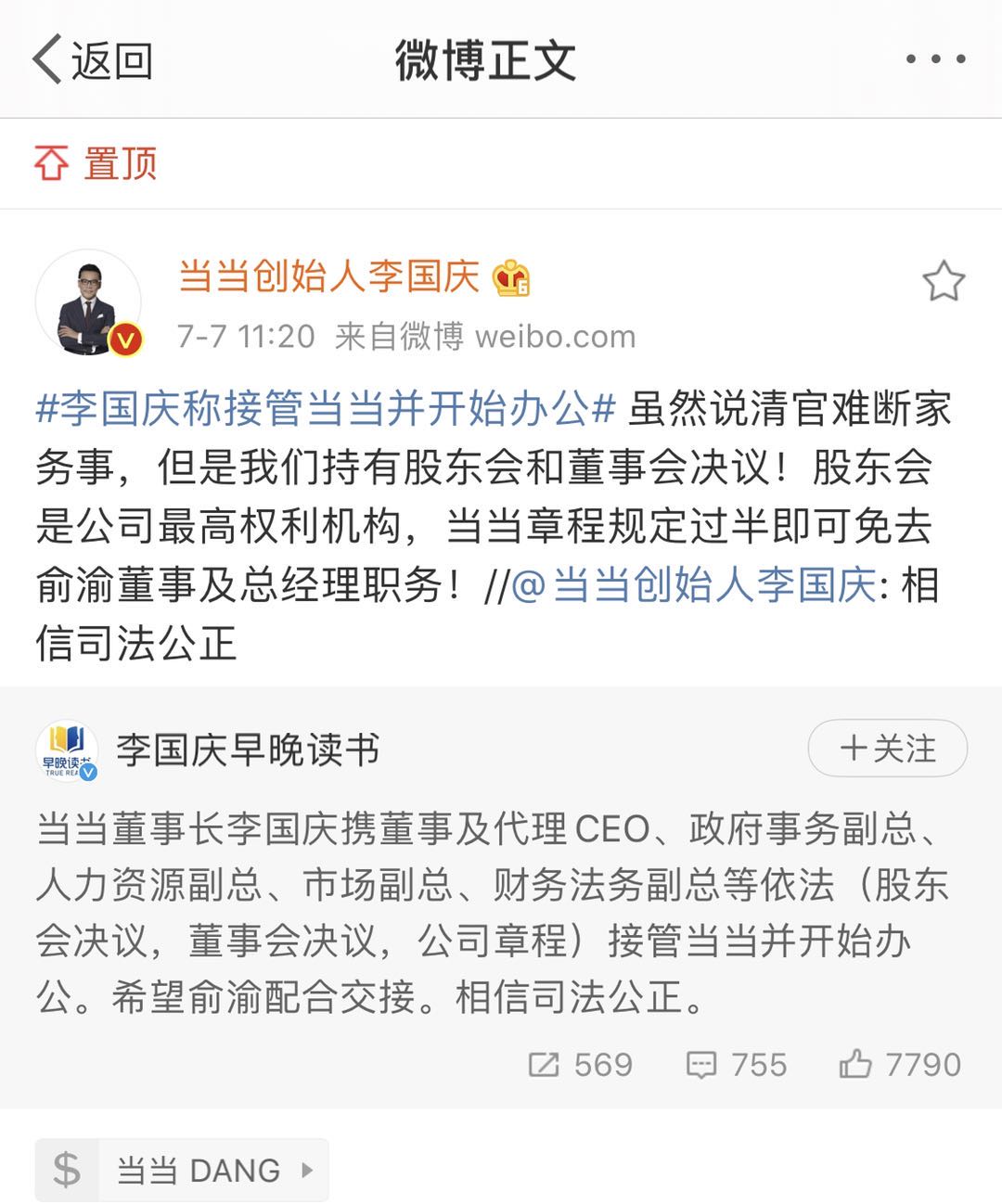Open the three-dot overflow menu
Screen dimensions: 1002x1204
pos(935,59)
